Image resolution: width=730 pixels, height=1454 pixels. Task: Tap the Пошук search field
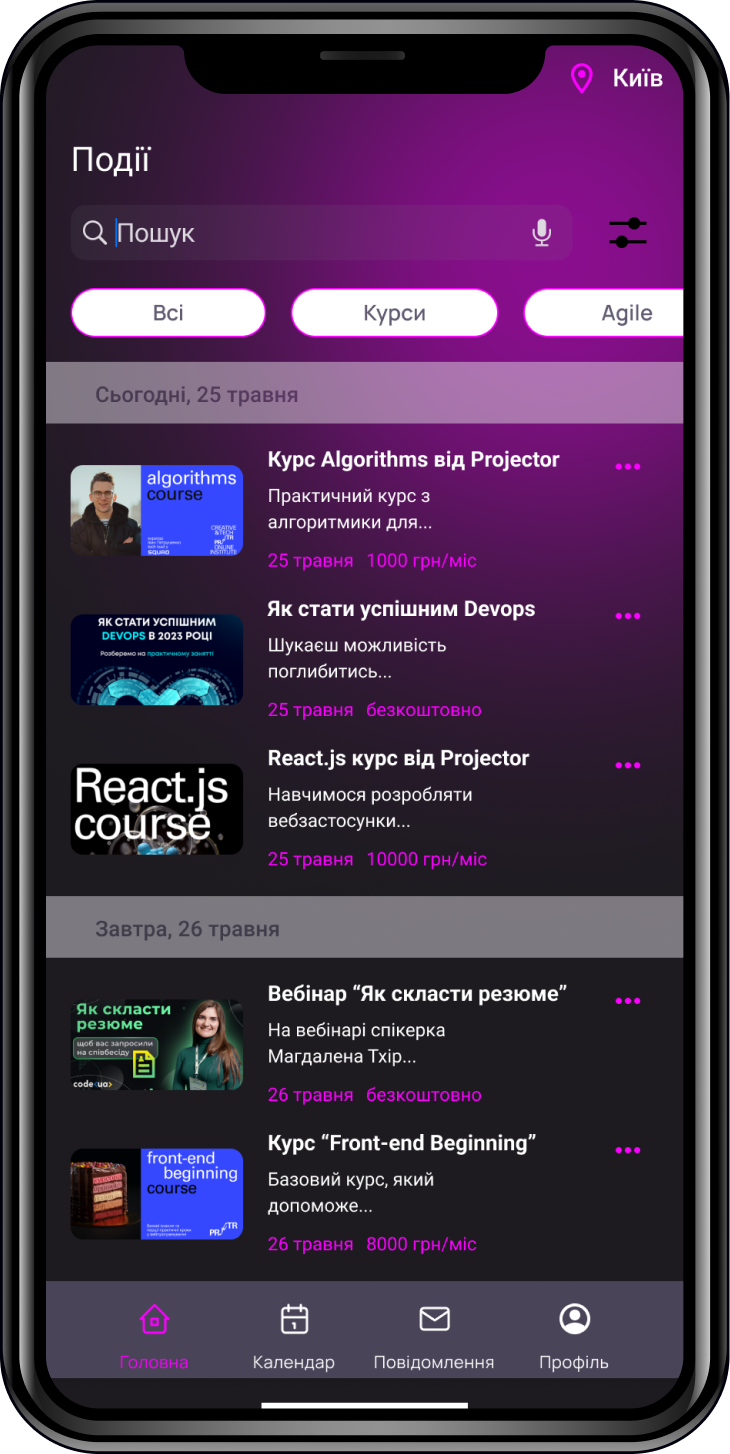[310, 233]
